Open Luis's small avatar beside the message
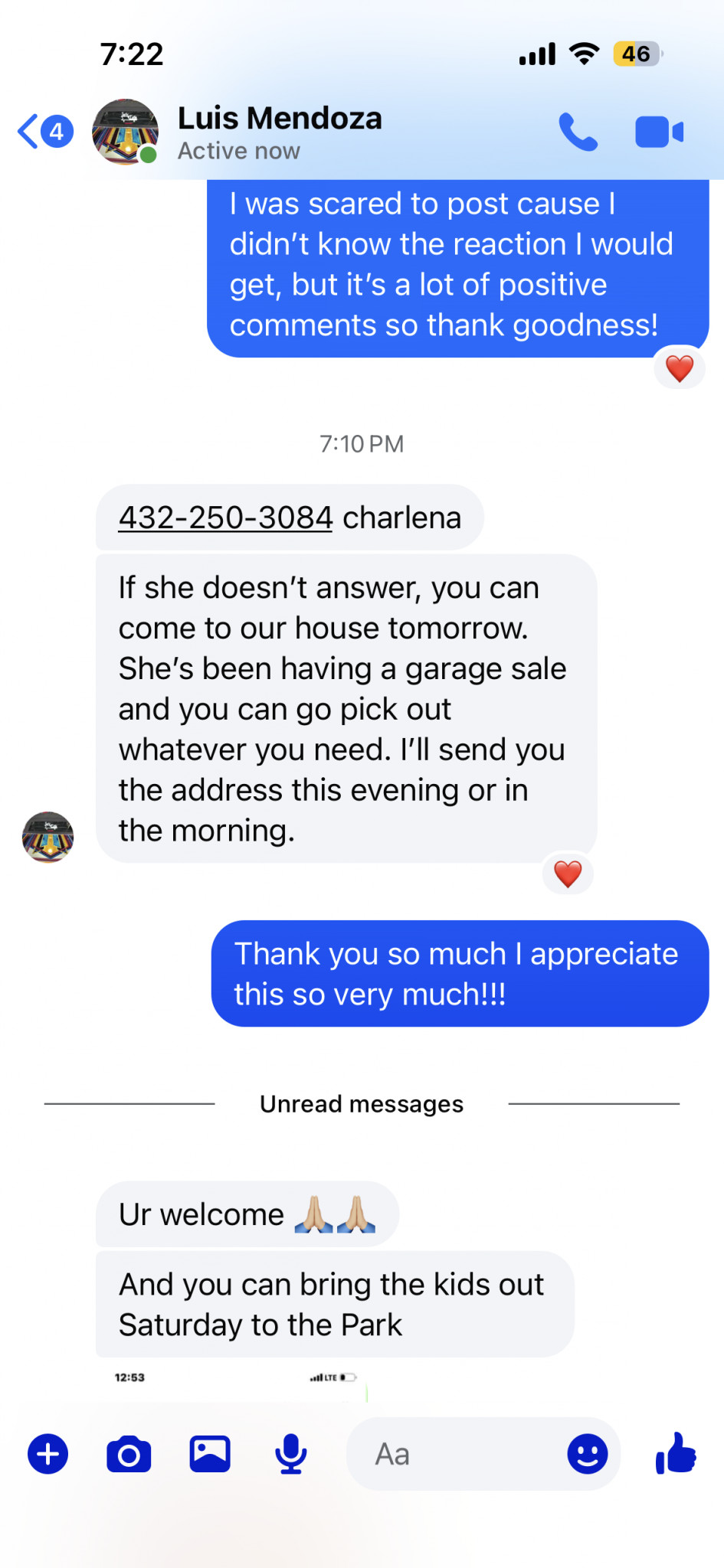Viewport: 724px width, 1568px height. tap(48, 837)
